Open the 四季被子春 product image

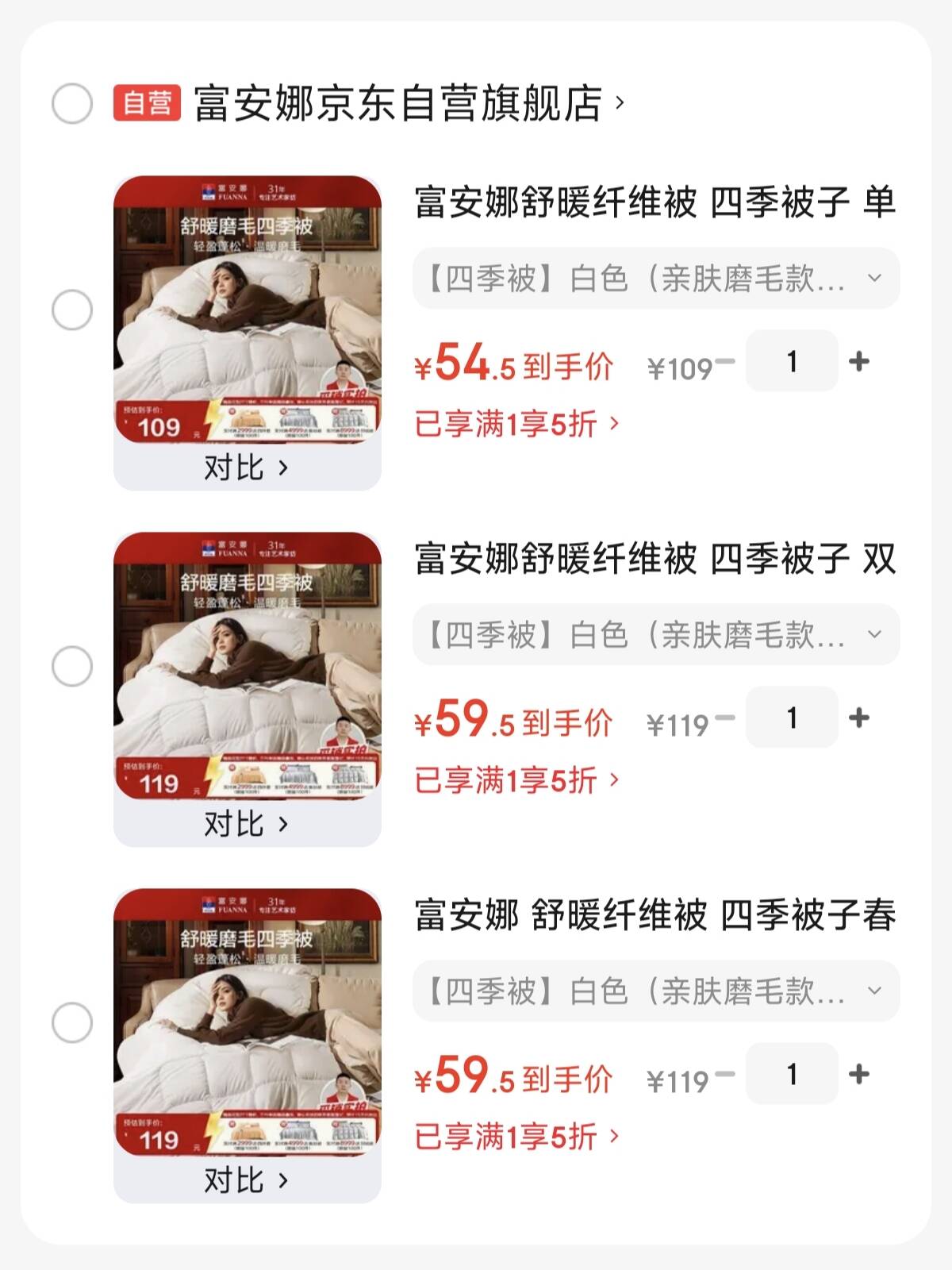coord(248,1021)
